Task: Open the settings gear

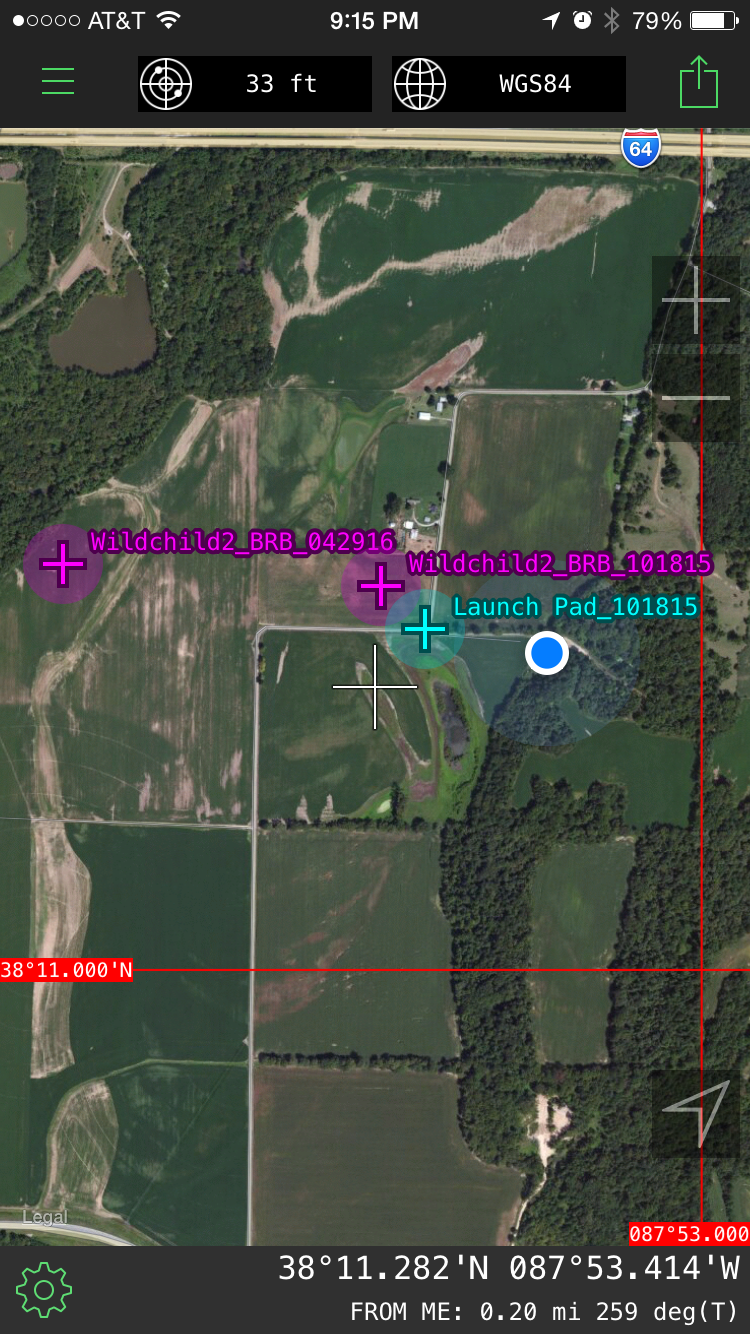Action: (44, 1289)
